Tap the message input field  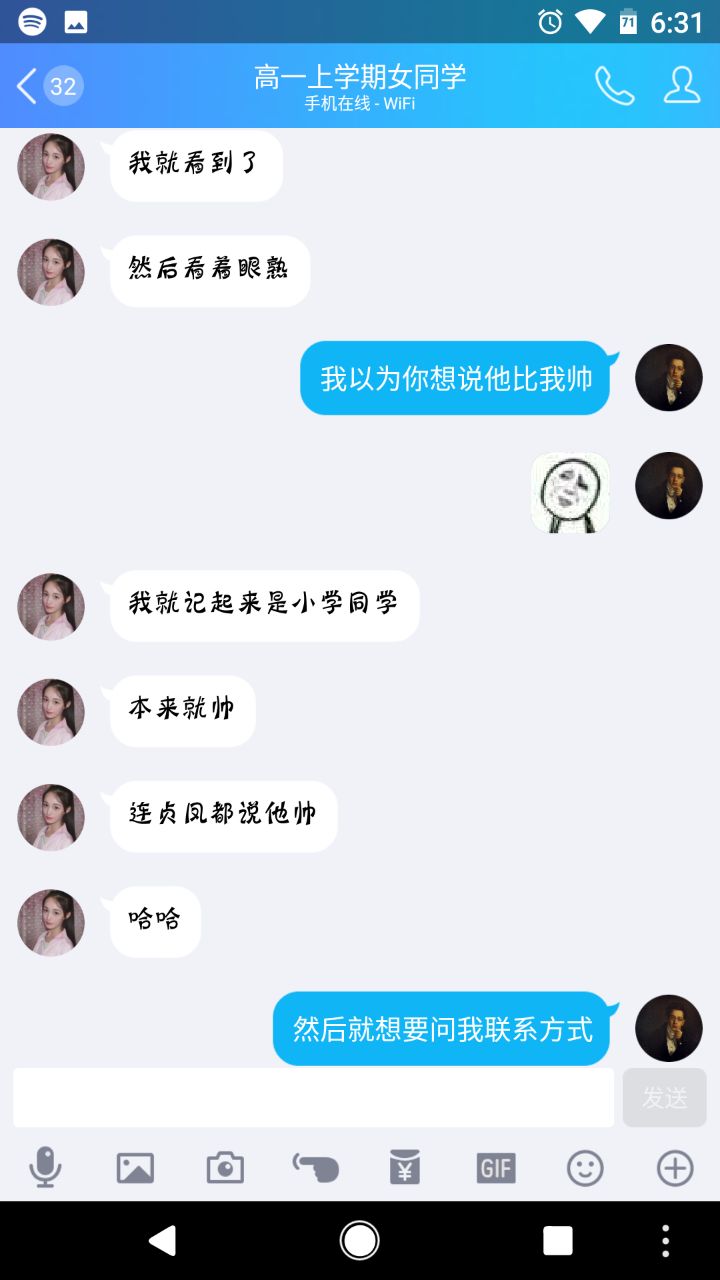click(x=313, y=1097)
